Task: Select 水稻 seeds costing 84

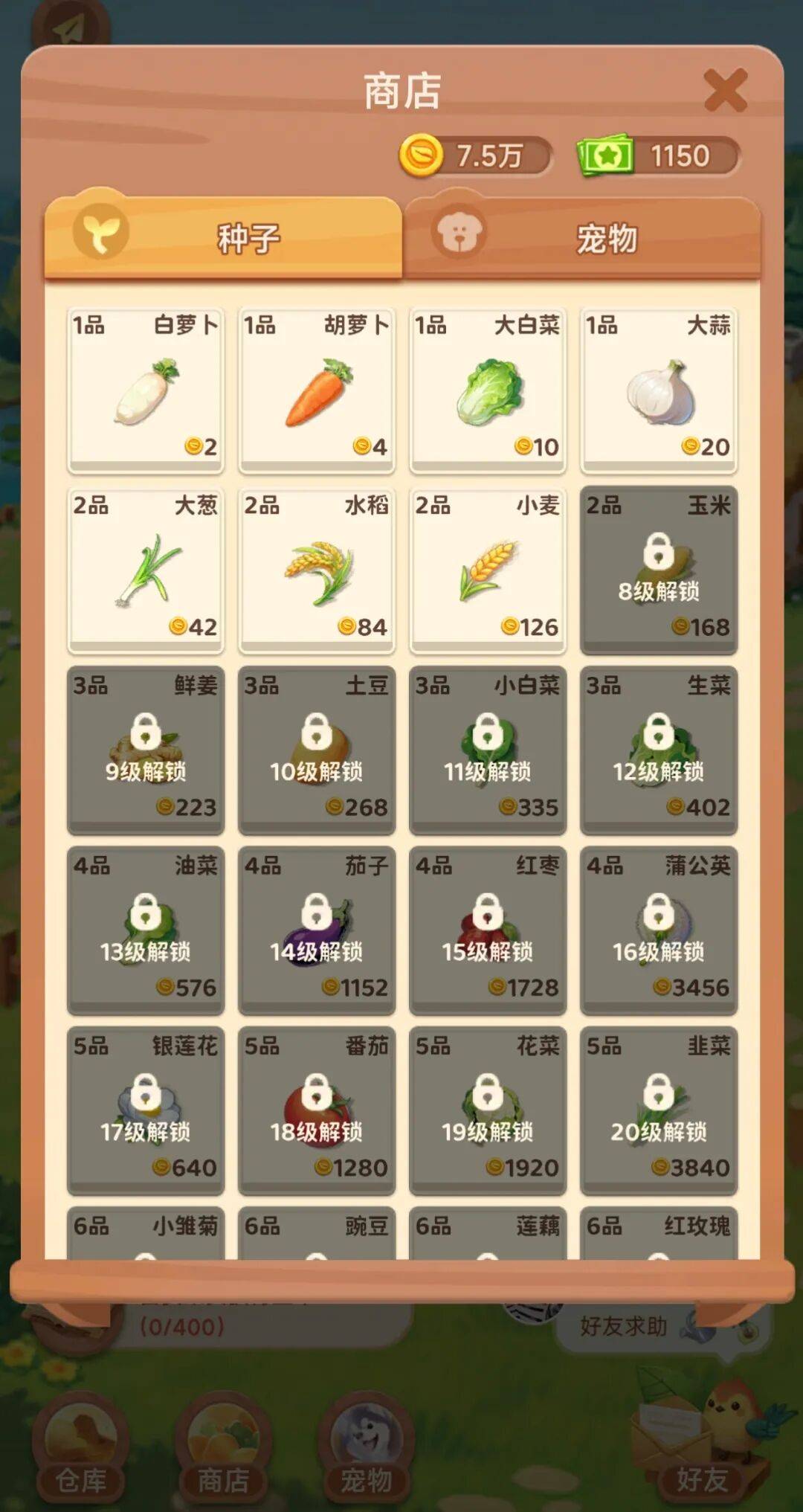Action: 317,571
